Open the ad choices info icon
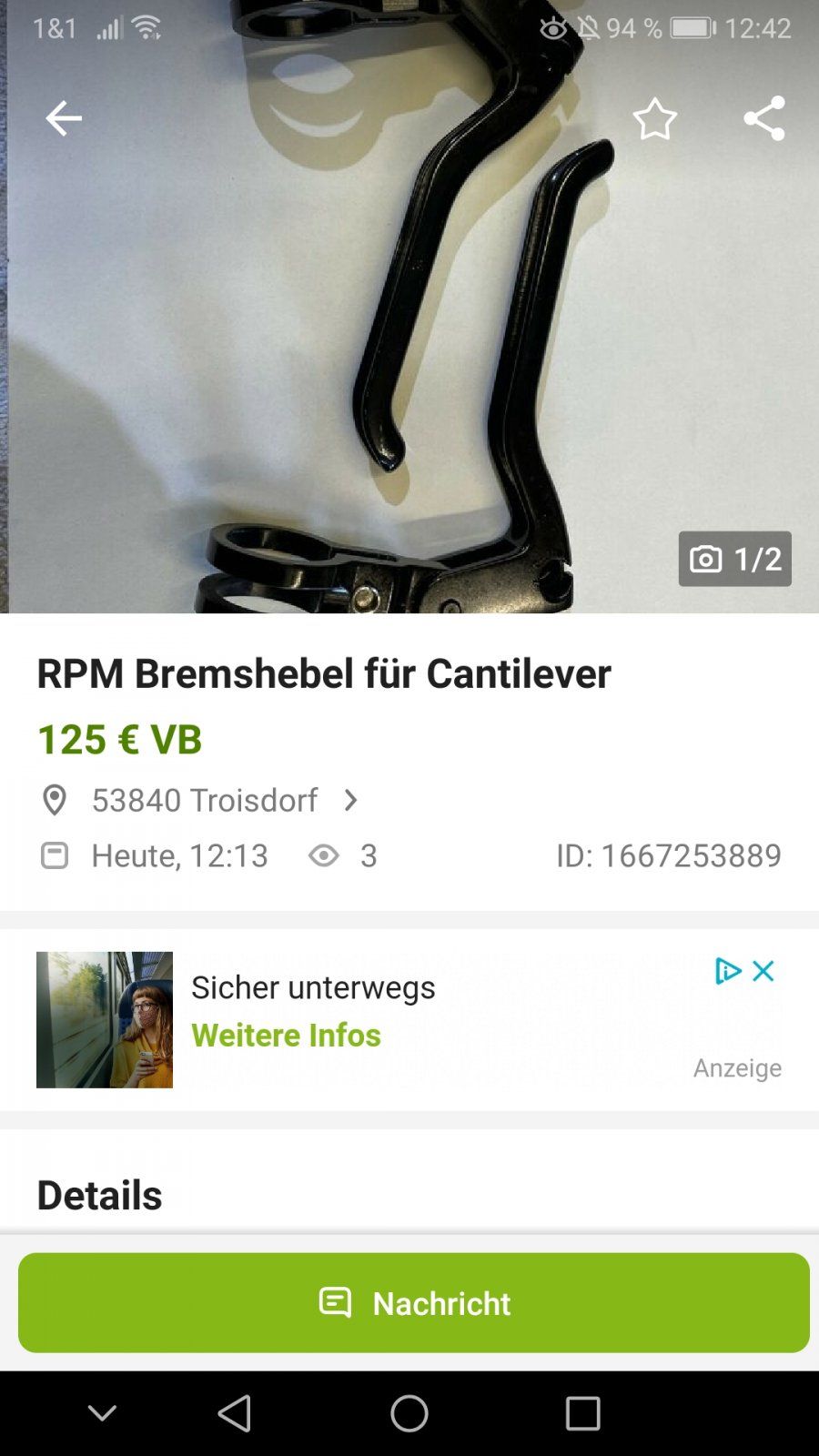This screenshot has height=1456, width=819. tap(727, 971)
